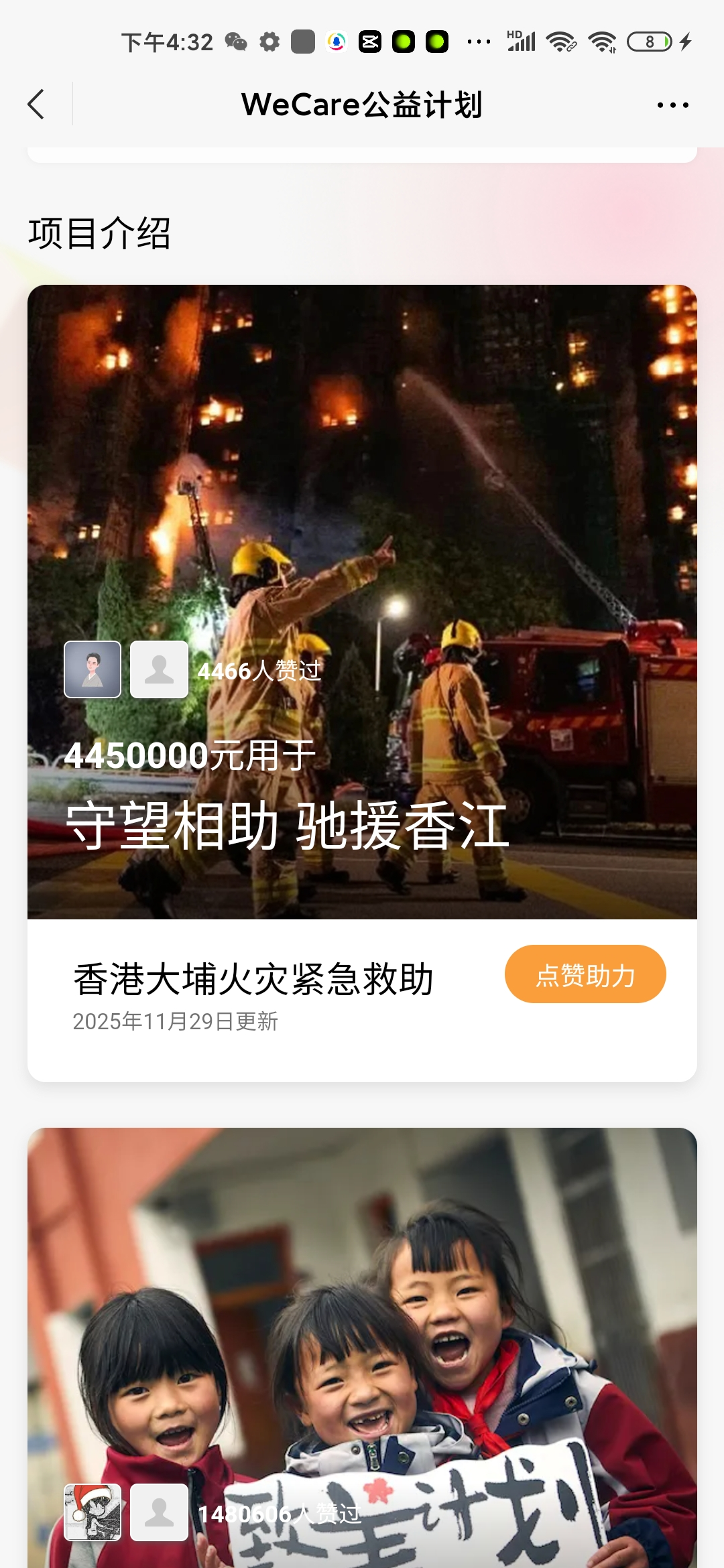Open the three-dot more menu
The width and height of the screenshot is (724, 1568).
[x=672, y=105]
